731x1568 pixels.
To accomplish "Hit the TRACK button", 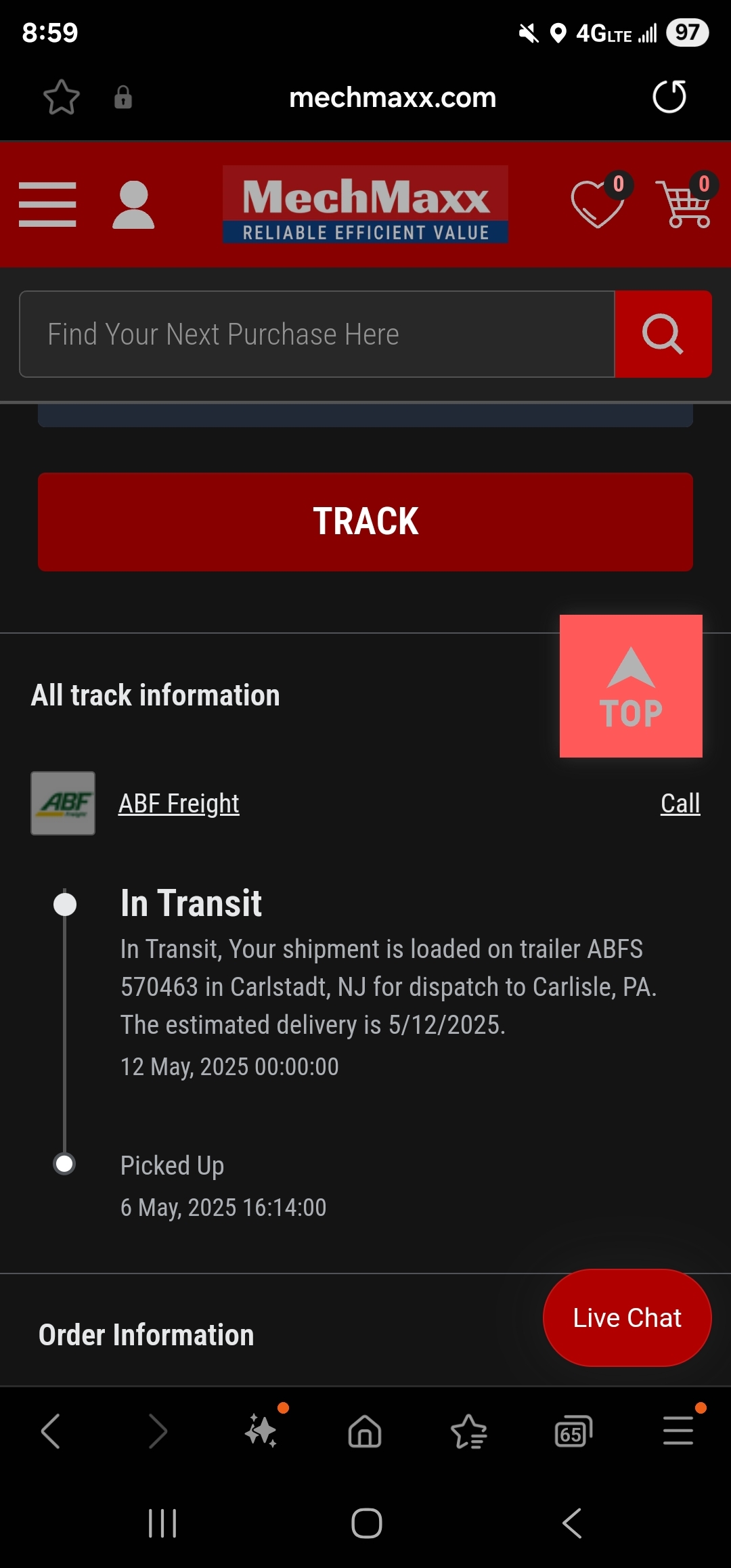I will click(365, 522).
